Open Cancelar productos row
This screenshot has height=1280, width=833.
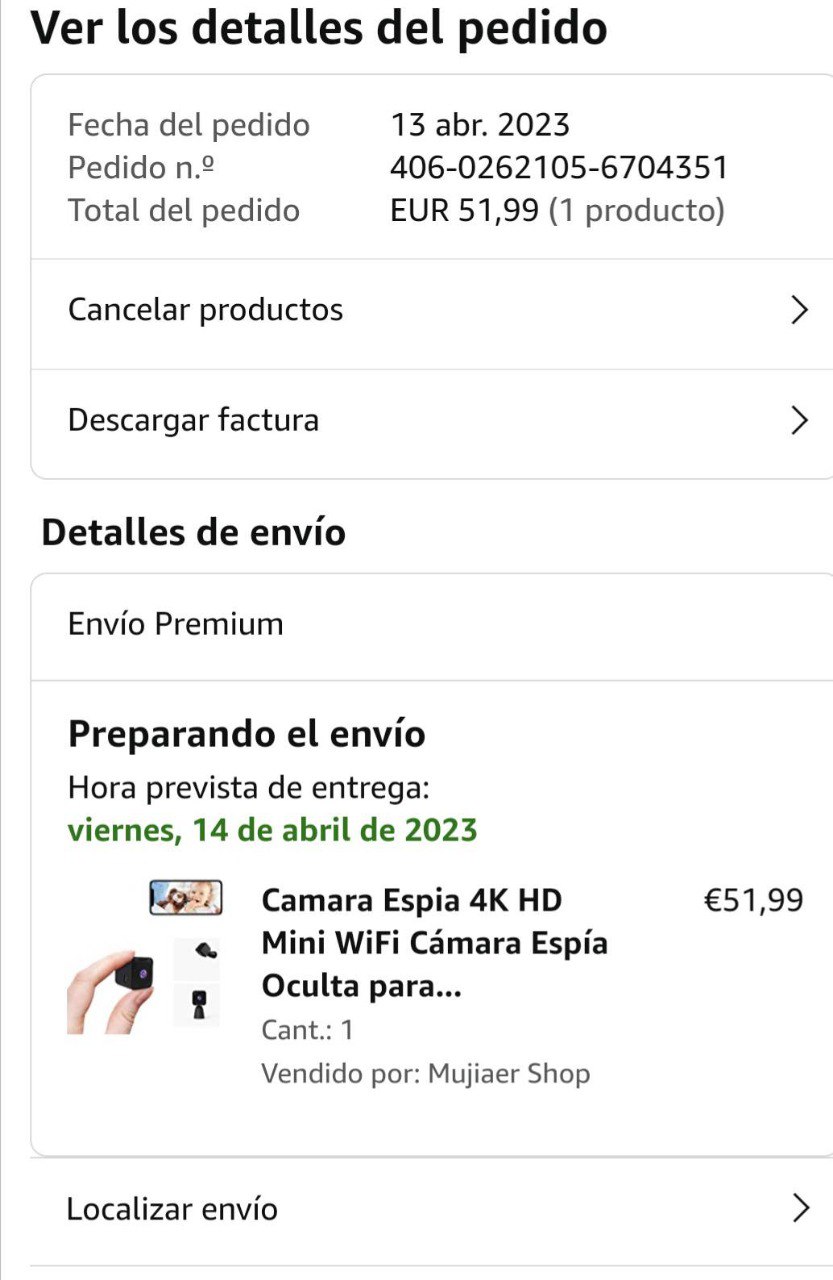430,311
